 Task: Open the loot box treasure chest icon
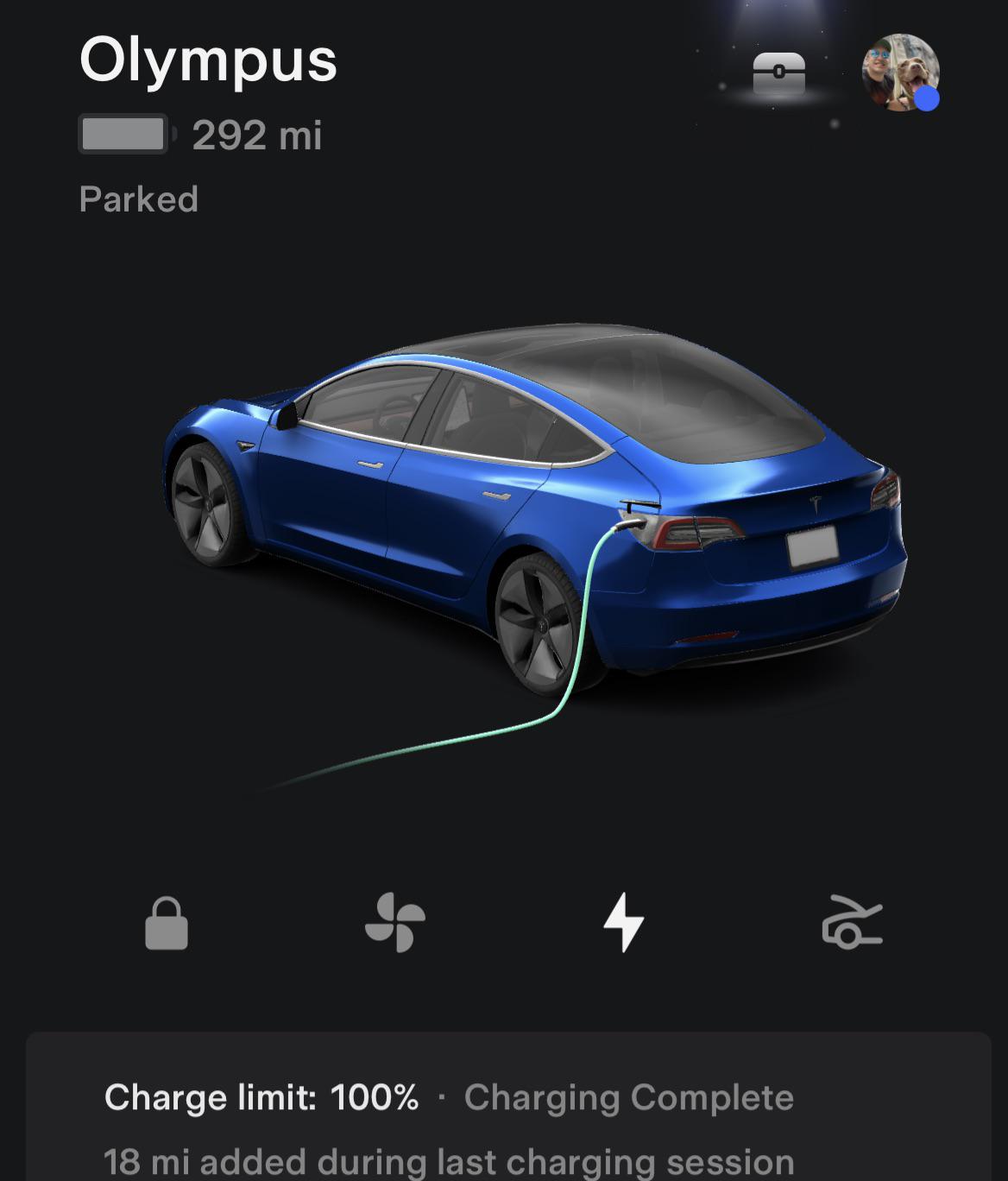[x=778, y=73]
